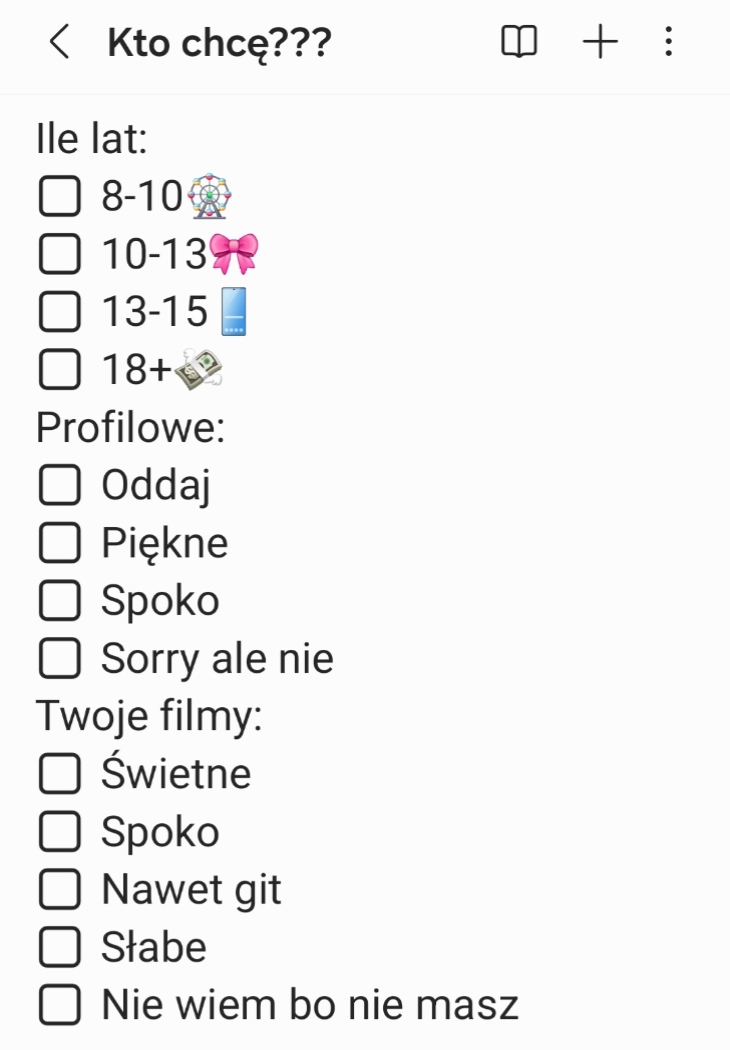This screenshot has height=1050, width=730.
Task: Check the Oddaj checkbox
Action: [59, 486]
